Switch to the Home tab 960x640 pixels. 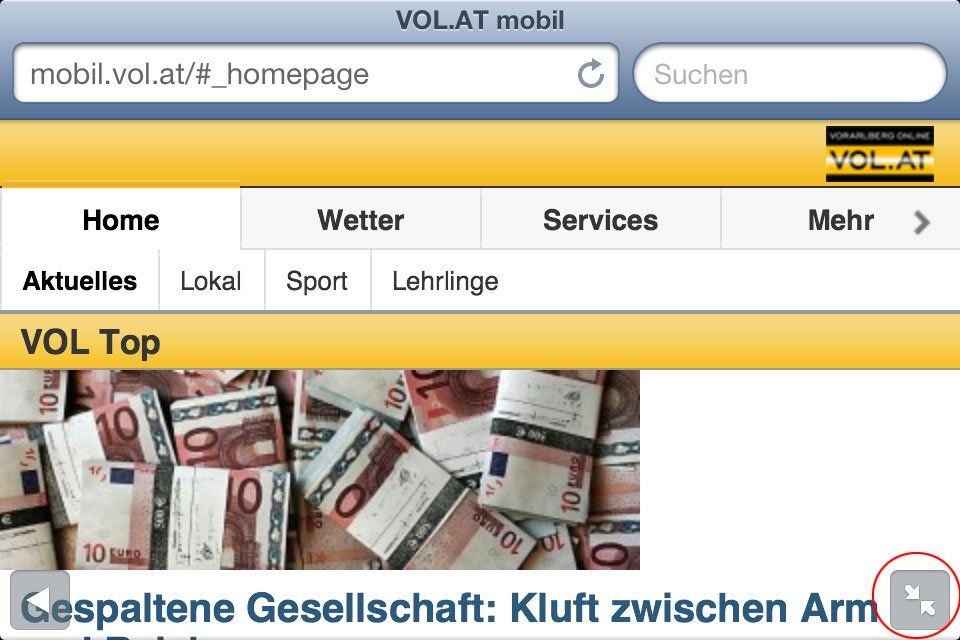(121, 220)
